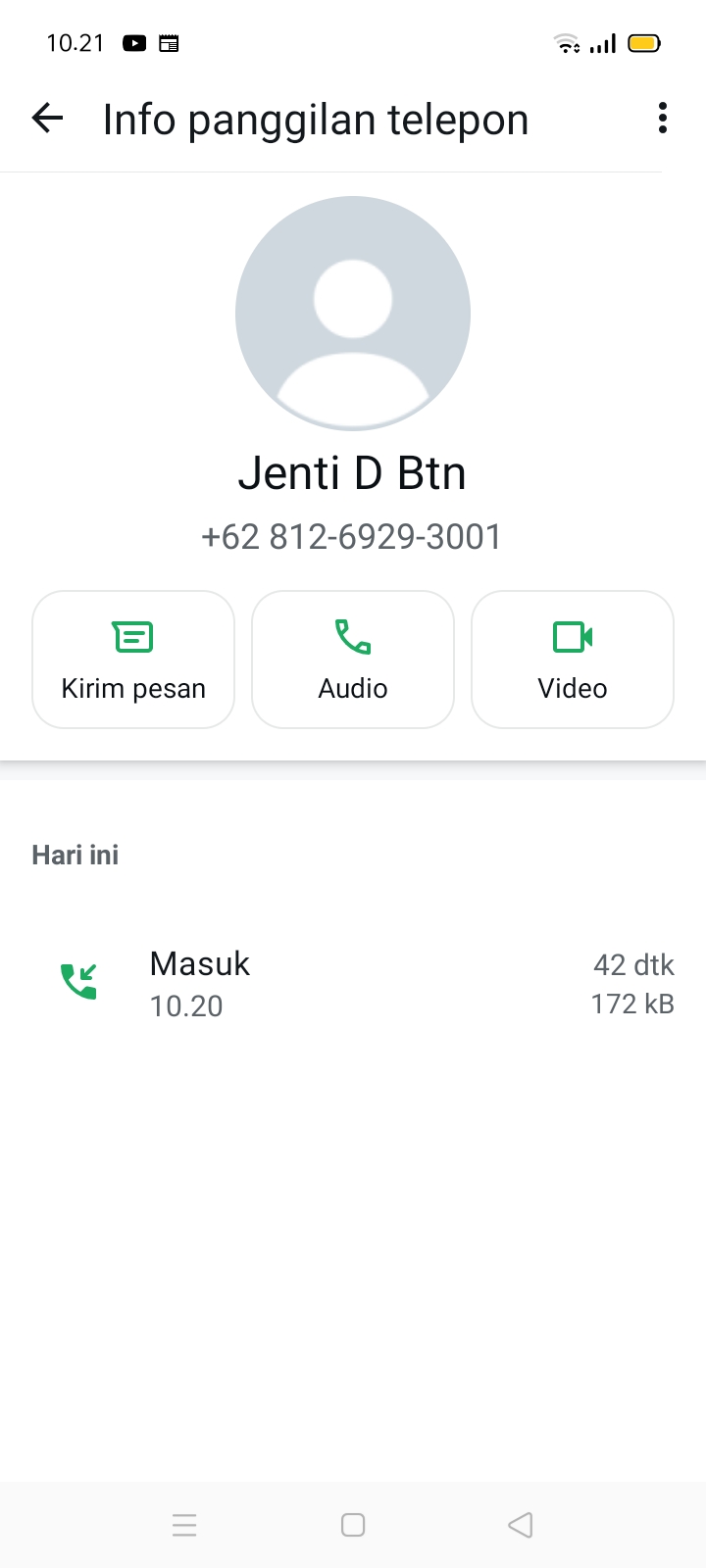The image size is (706, 1568).
Task: Tap the system home button
Action: (353, 1525)
